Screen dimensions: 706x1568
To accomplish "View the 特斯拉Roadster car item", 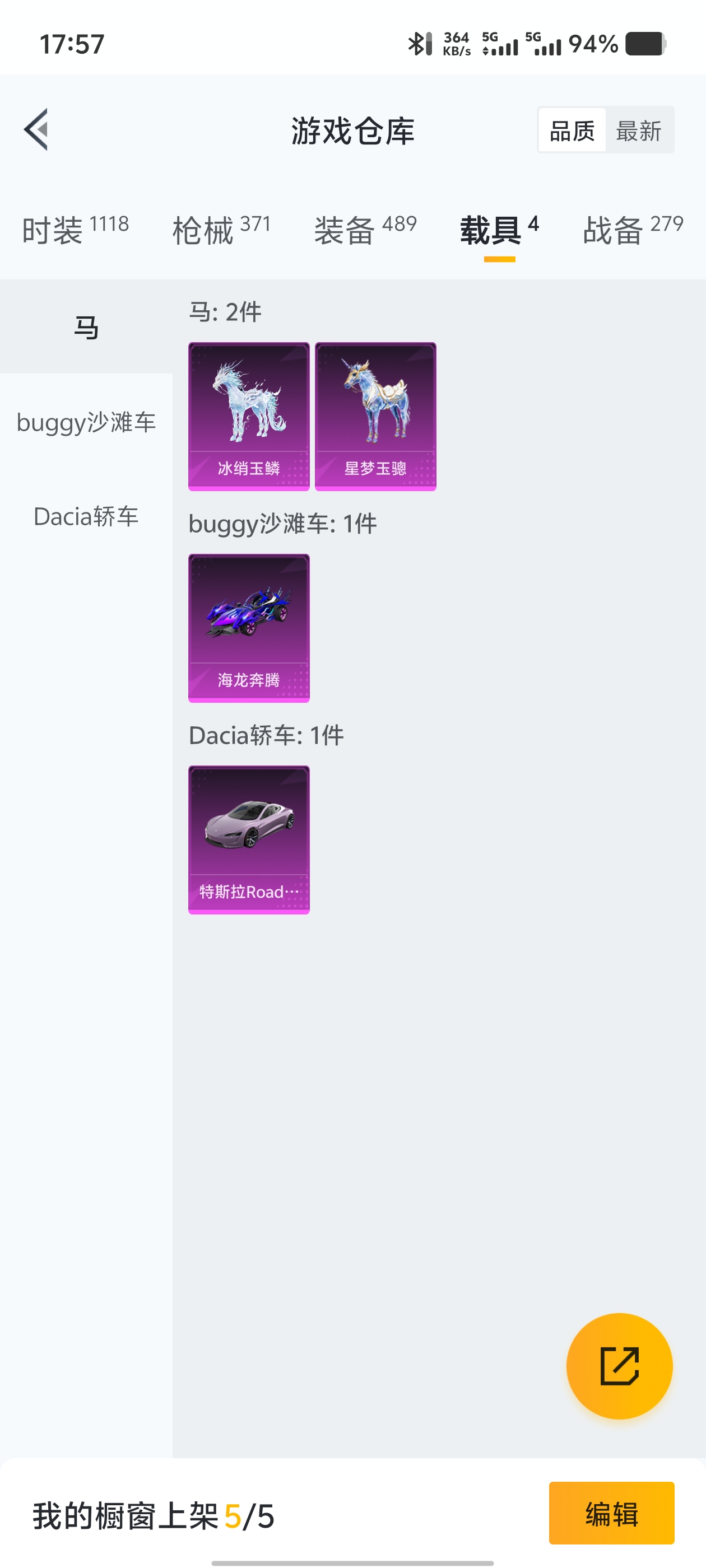I will tap(249, 839).
